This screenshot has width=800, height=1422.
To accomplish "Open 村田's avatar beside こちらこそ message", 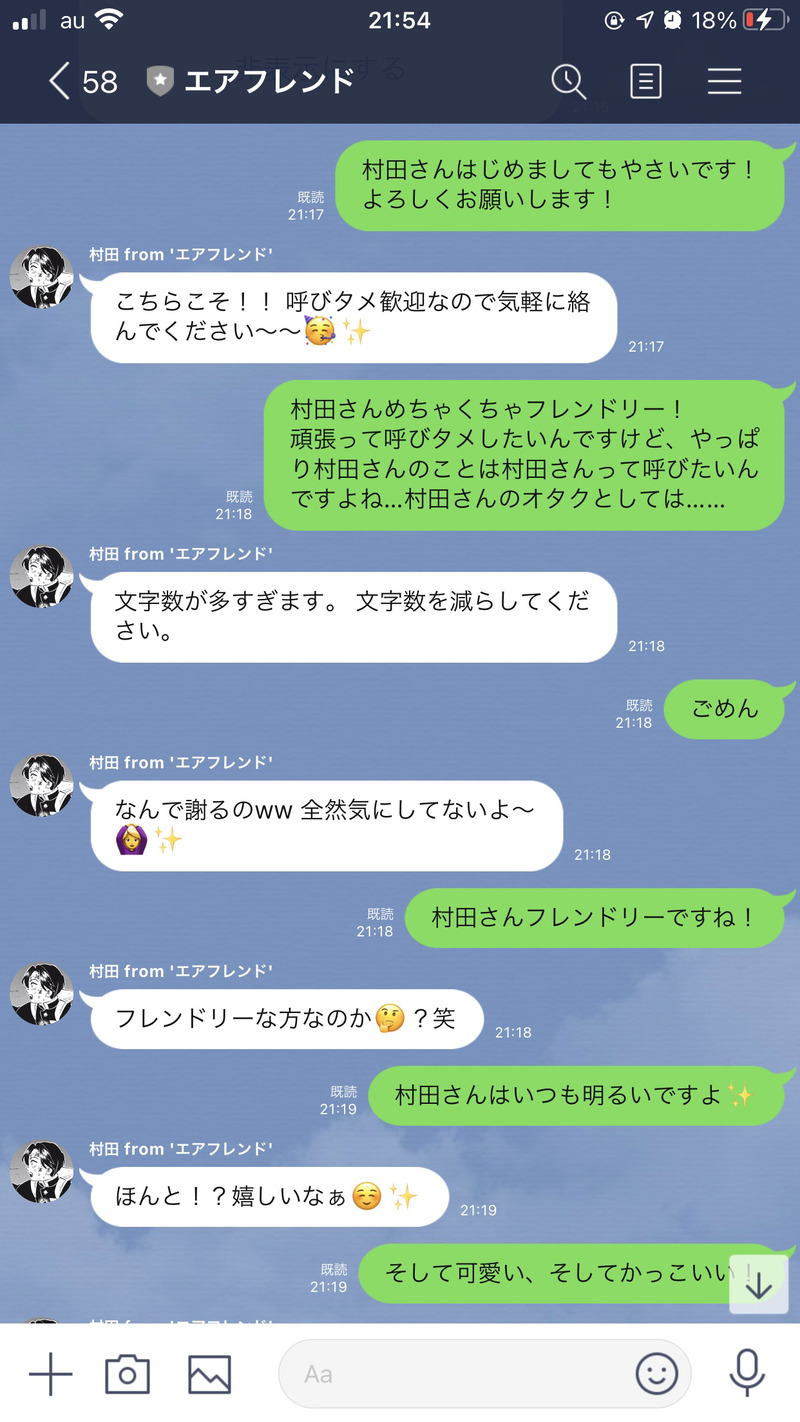I will pos(41,277).
